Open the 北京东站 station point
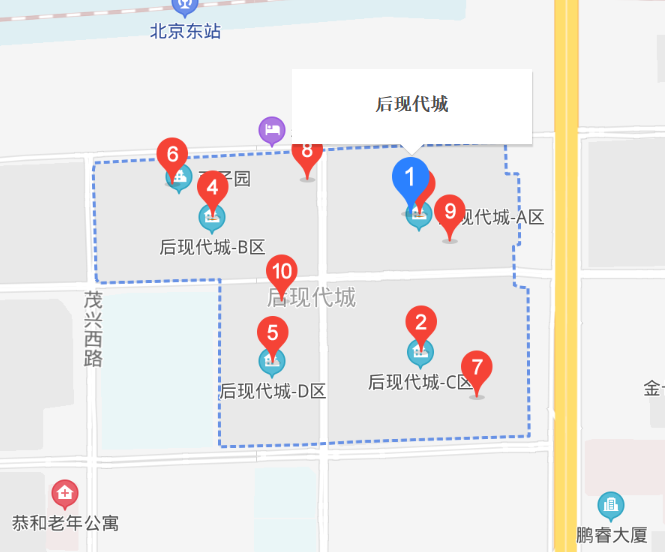 (x=184, y=7)
